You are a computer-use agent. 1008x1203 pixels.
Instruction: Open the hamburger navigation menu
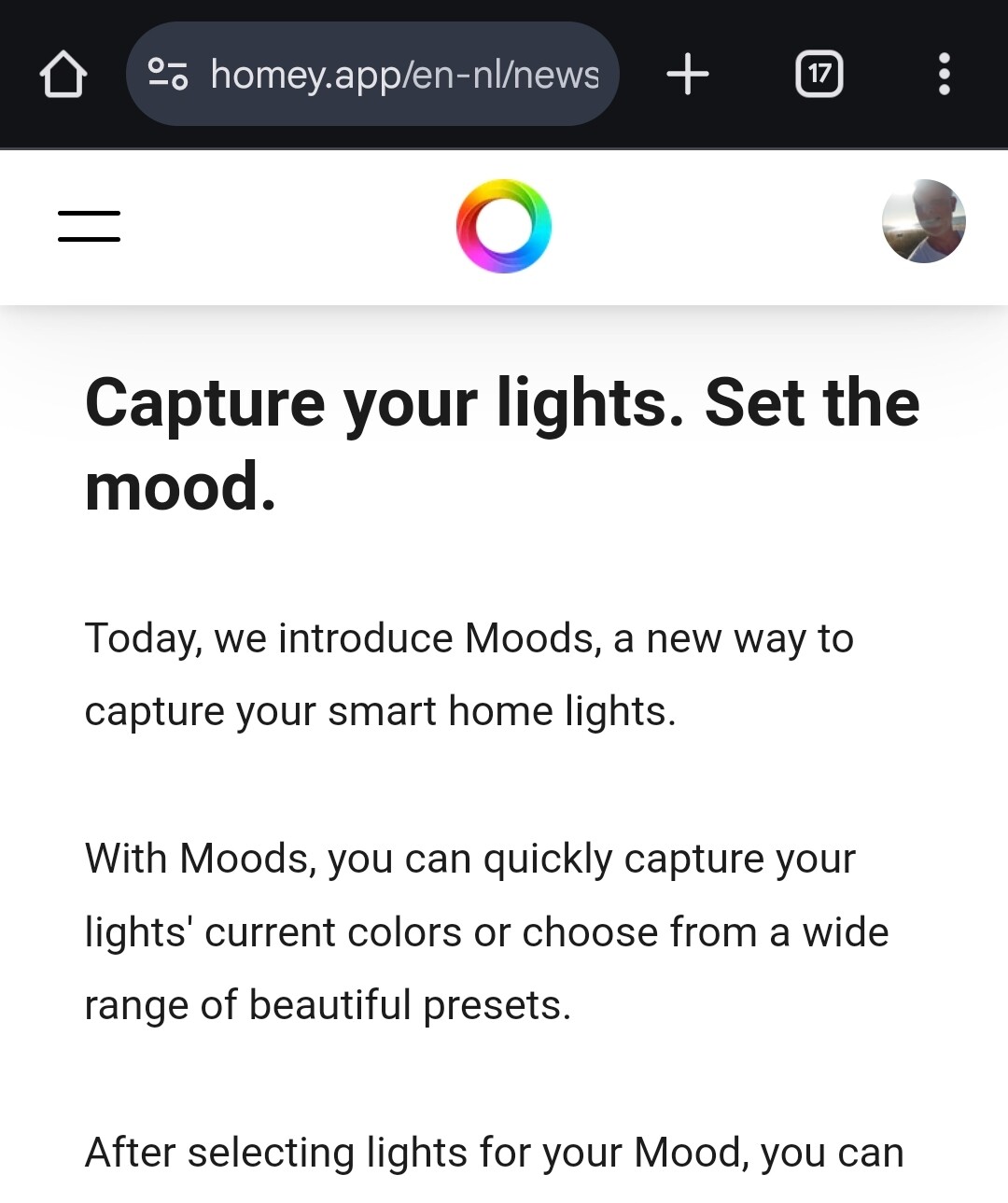[x=90, y=226]
